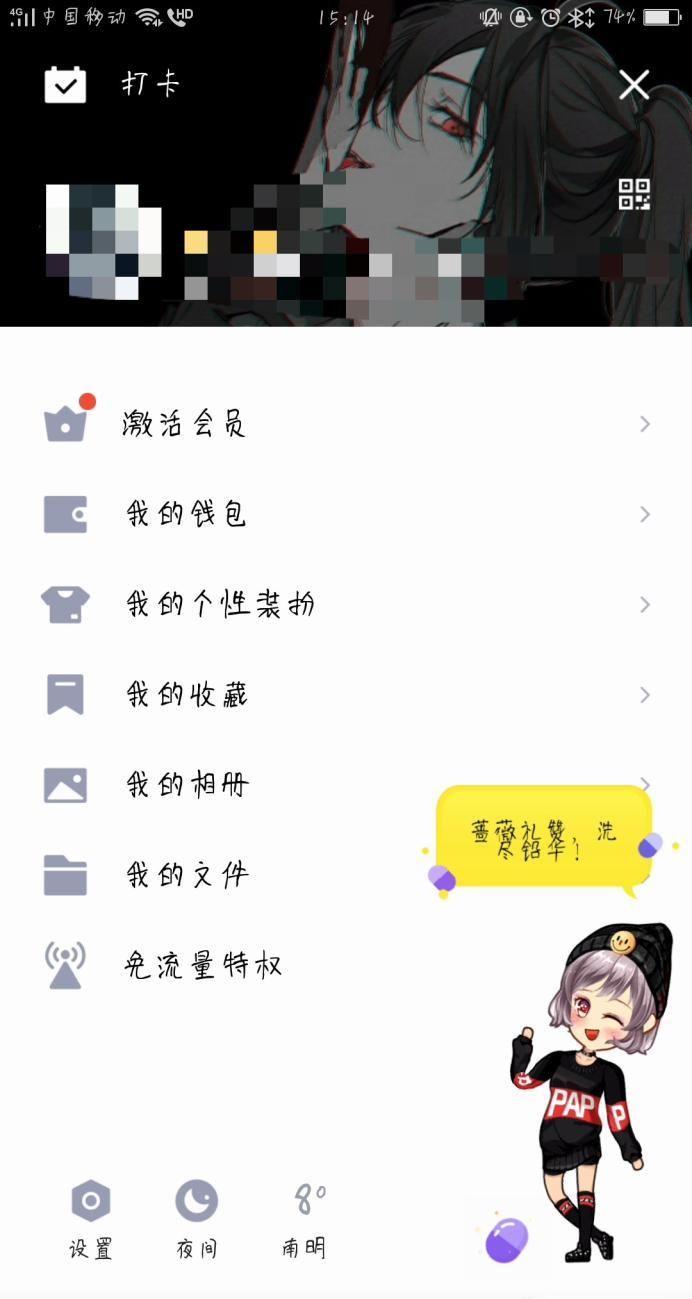Screen dimensions: 692x1299
Task: Open 我的钱包 wallet
Action: (186, 514)
